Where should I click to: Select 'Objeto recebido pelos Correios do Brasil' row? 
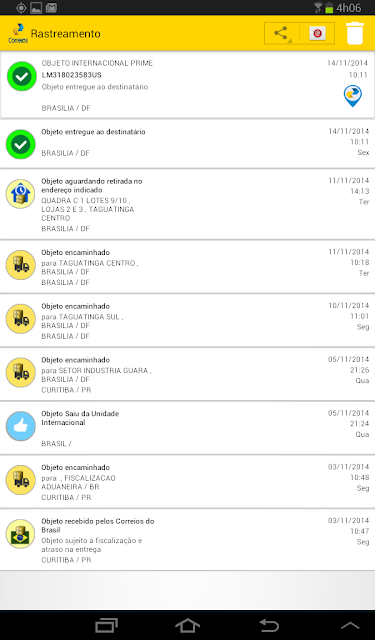pos(187,540)
